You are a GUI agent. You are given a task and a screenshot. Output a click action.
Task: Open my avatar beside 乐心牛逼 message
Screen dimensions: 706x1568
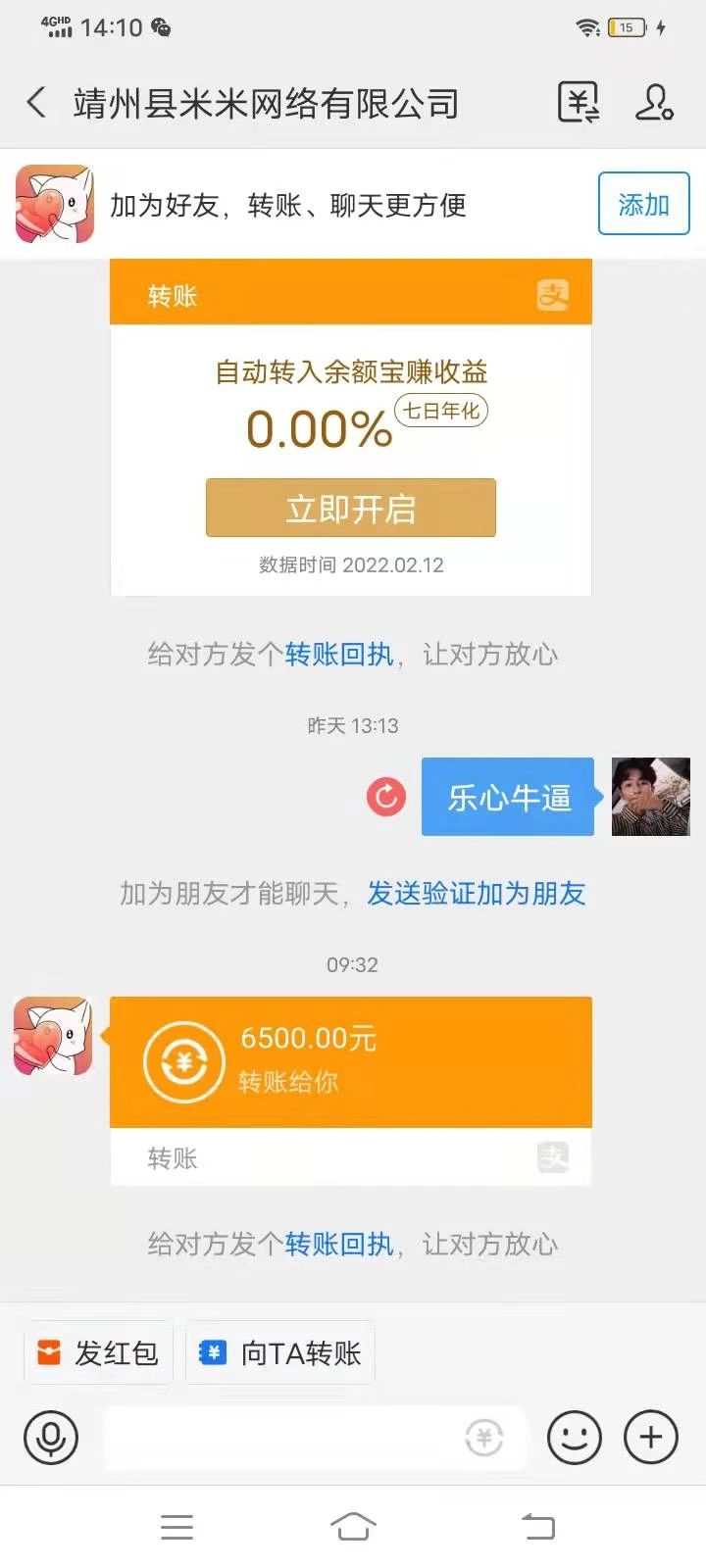point(651,797)
